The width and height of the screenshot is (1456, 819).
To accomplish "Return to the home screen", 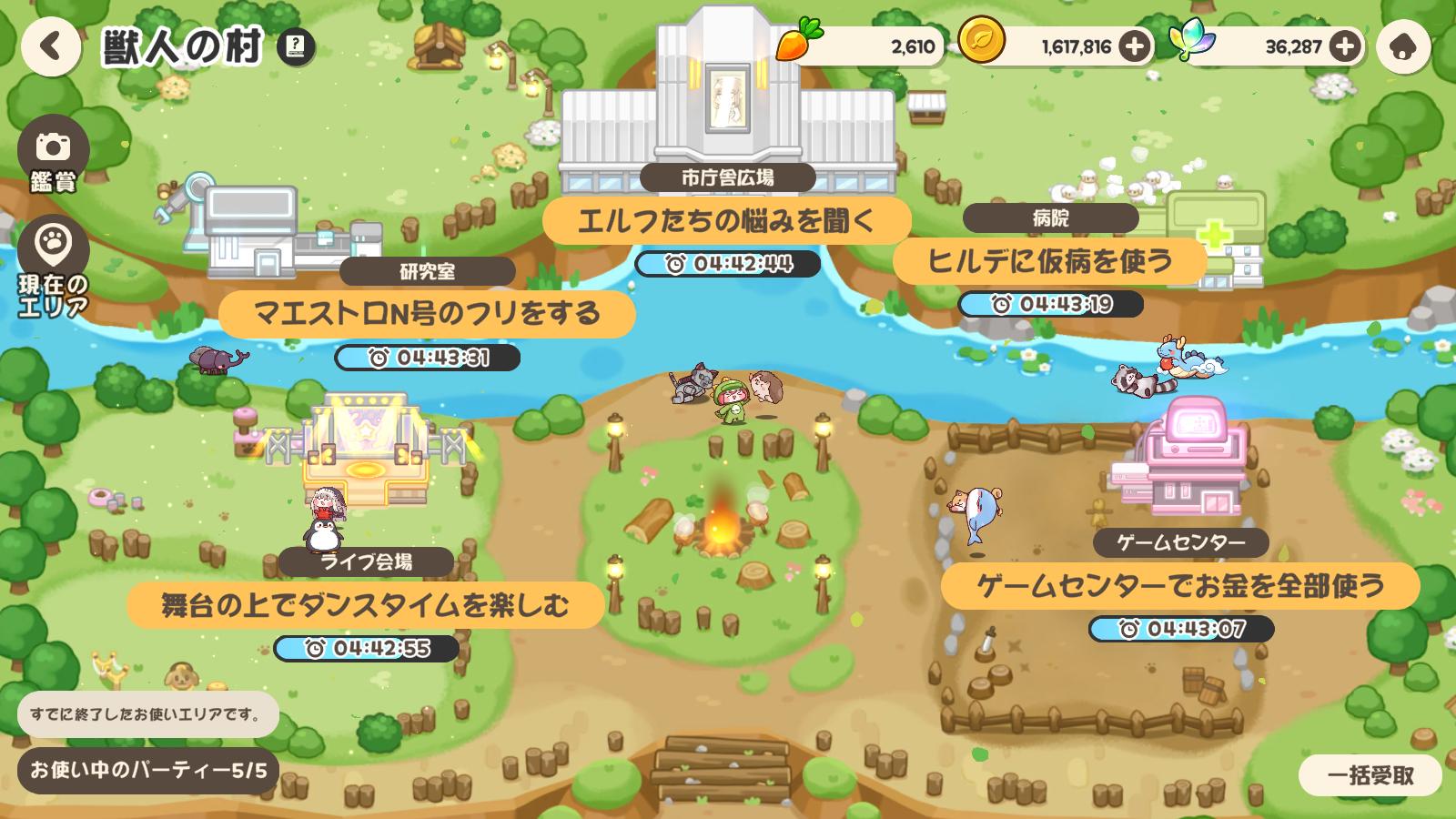I will [x=1403, y=46].
